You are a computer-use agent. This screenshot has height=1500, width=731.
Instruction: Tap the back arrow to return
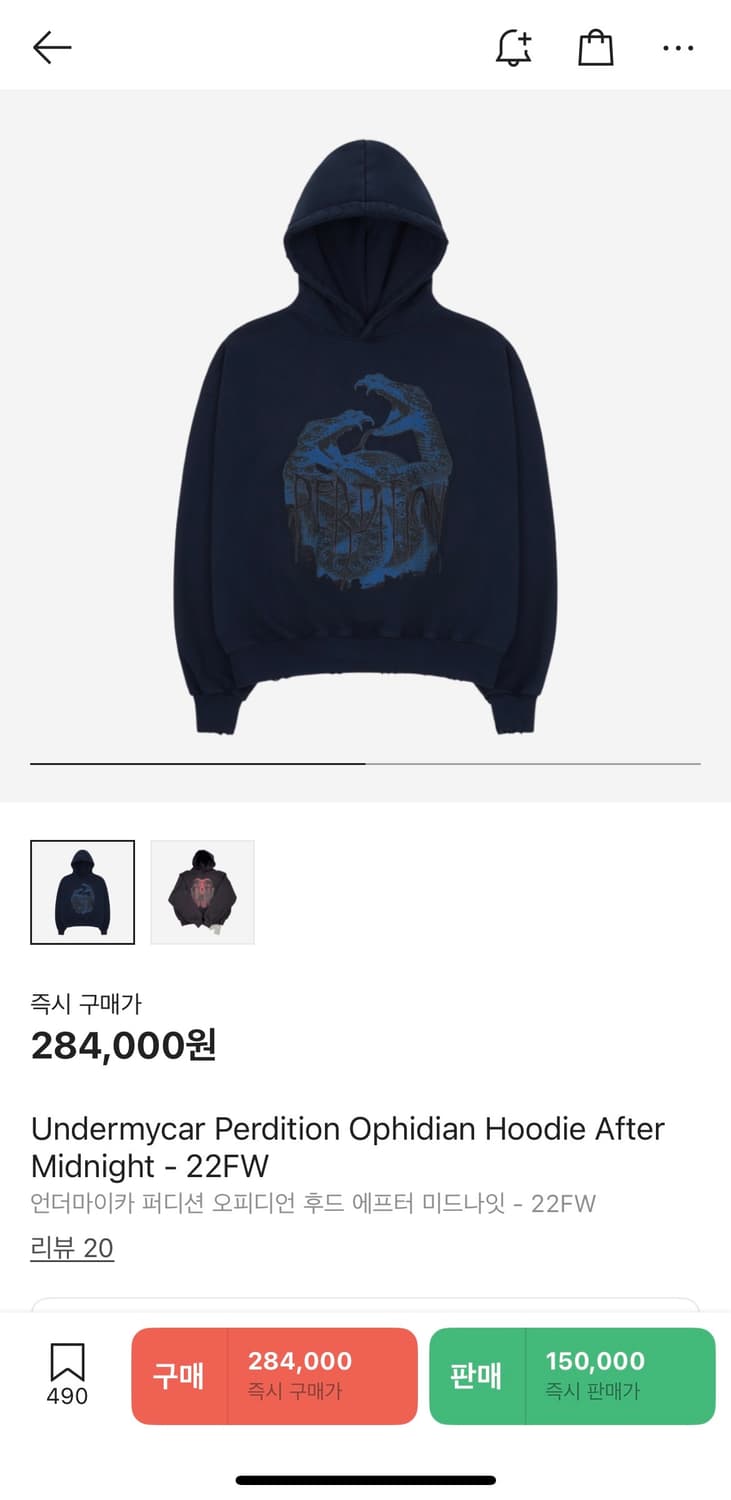click(51, 47)
